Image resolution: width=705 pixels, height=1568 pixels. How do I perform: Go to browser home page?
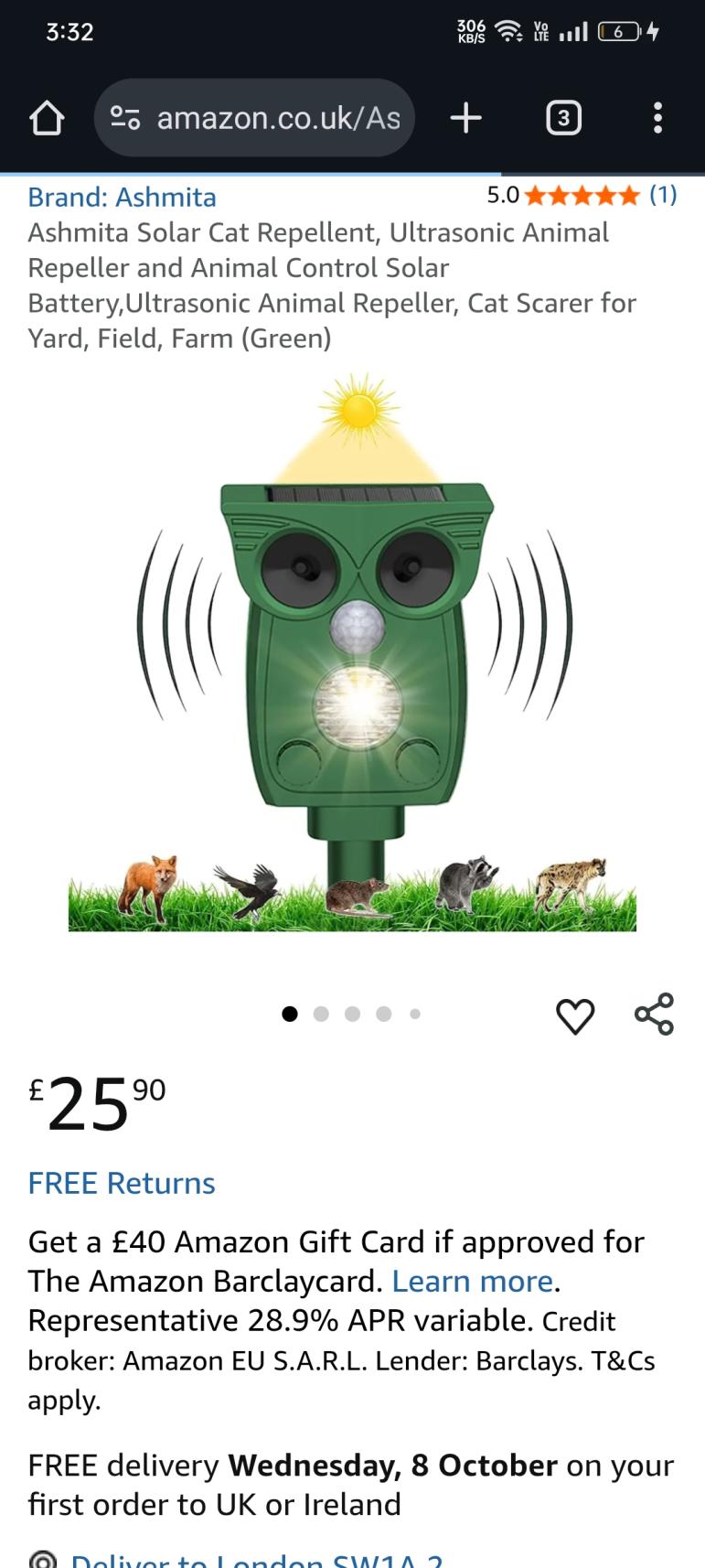[47, 118]
